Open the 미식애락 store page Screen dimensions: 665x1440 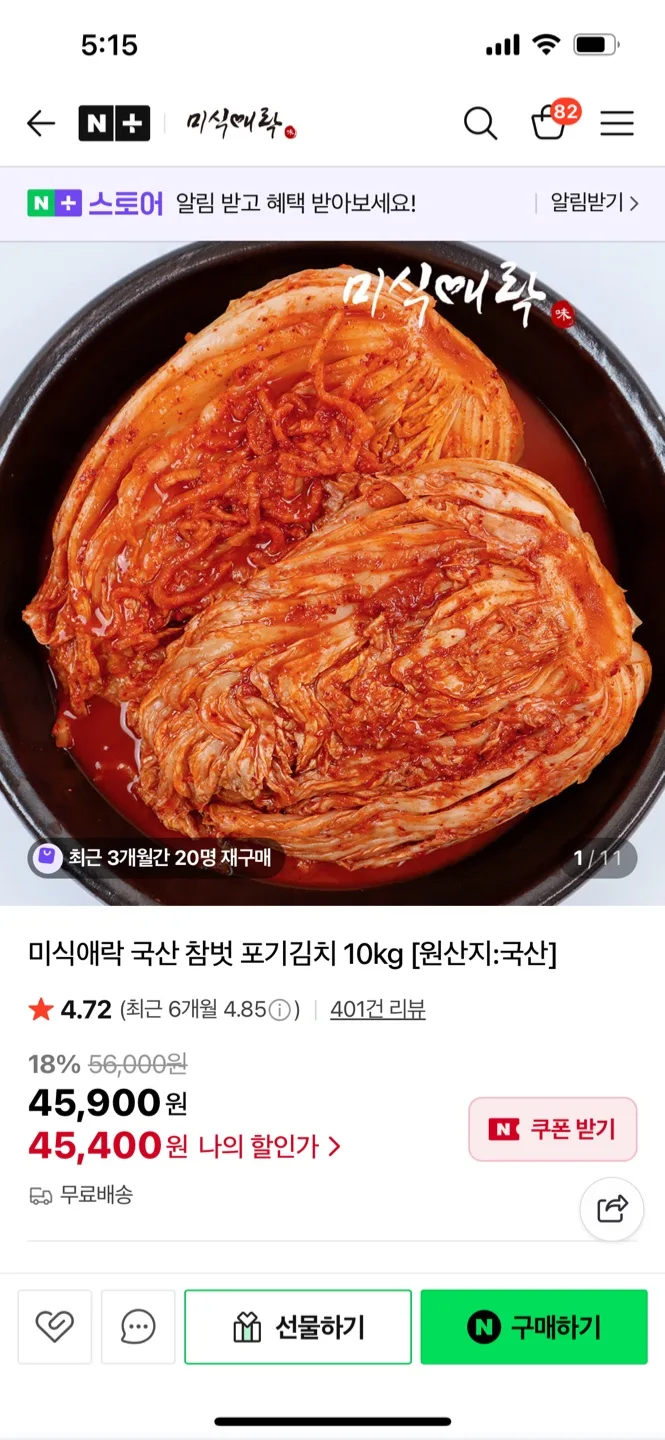coord(241,124)
